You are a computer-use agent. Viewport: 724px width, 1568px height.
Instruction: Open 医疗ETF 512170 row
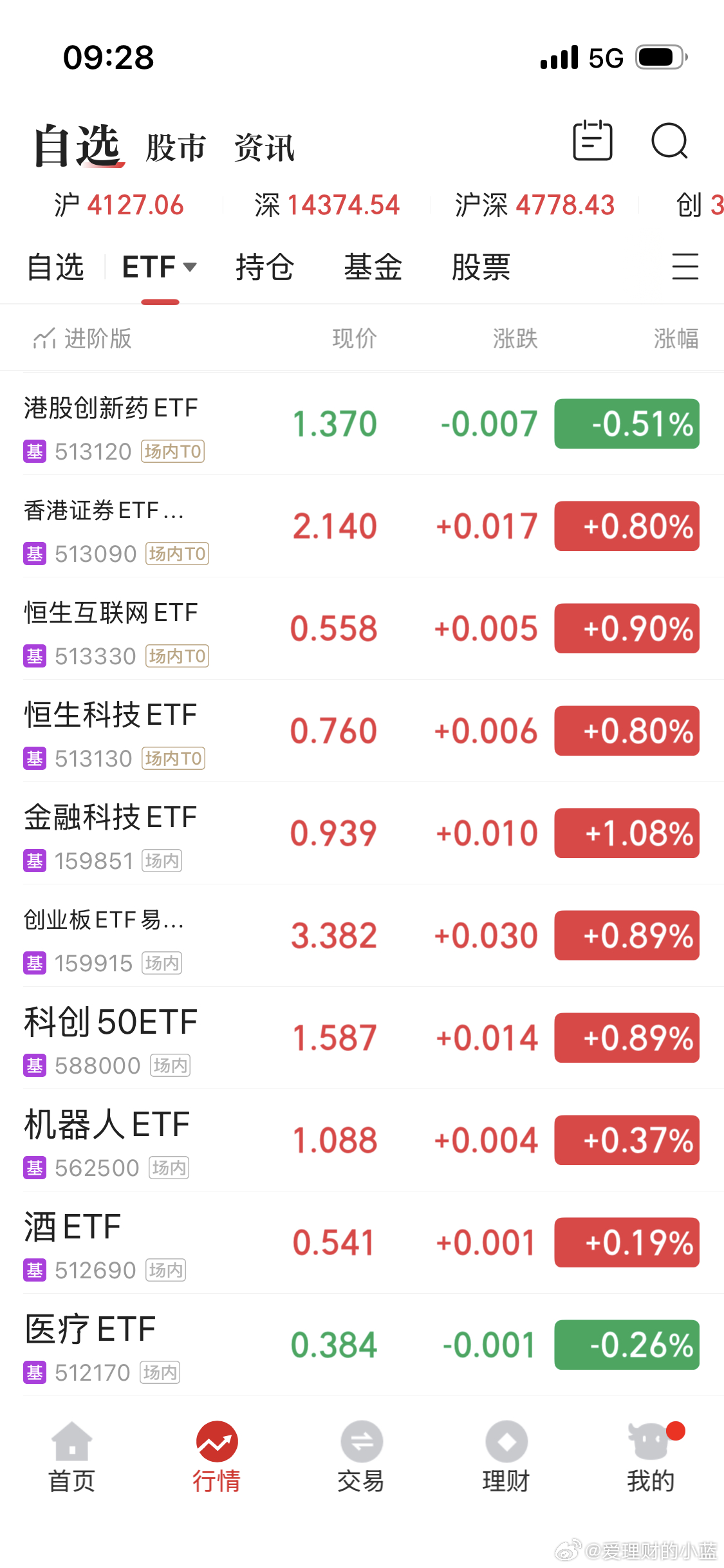click(362, 1345)
